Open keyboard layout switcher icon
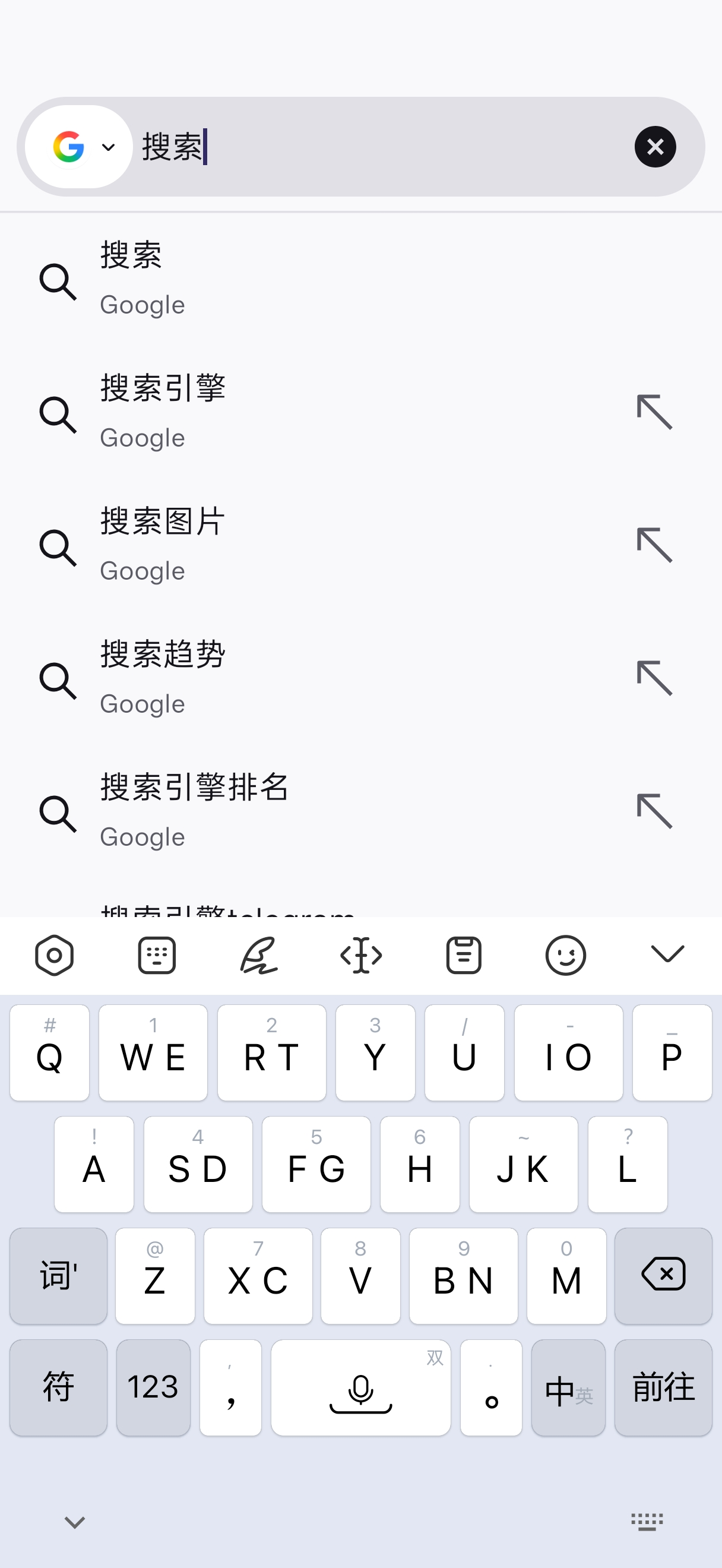 [156, 954]
